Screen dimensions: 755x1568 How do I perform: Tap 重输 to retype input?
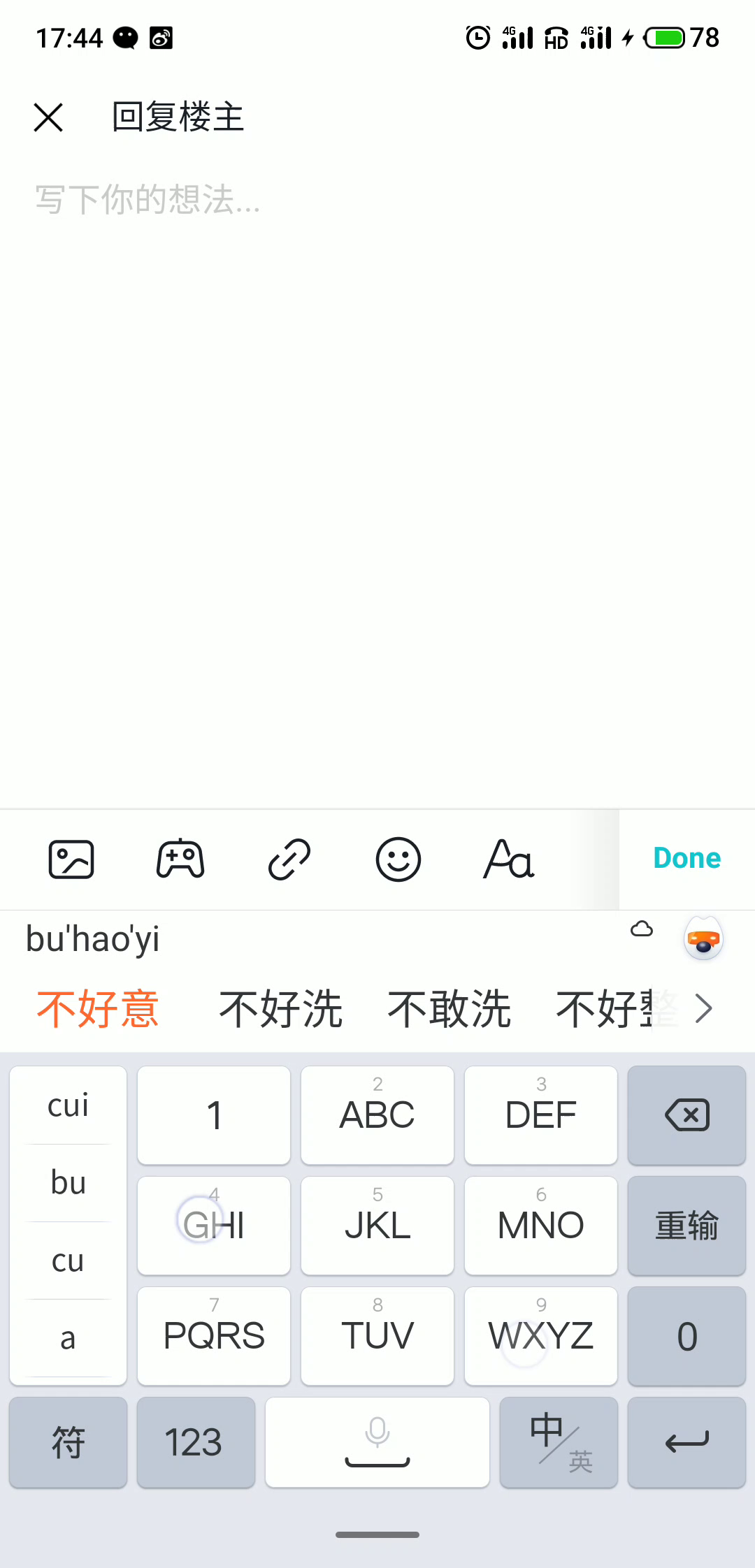click(x=687, y=1226)
